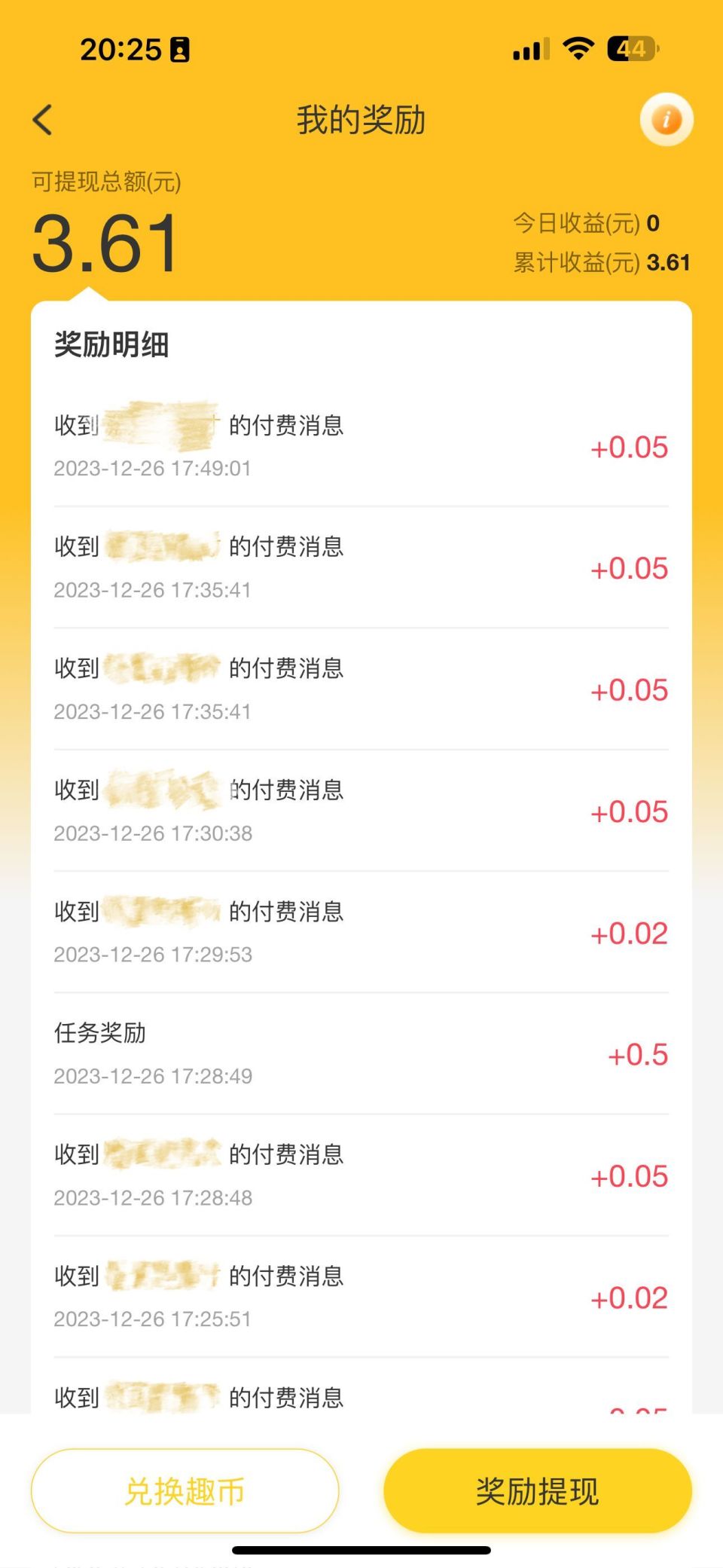Image resolution: width=723 pixels, height=1568 pixels.
Task: Tap the 兑换趣币 button
Action: pyautogui.click(x=185, y=1490)
